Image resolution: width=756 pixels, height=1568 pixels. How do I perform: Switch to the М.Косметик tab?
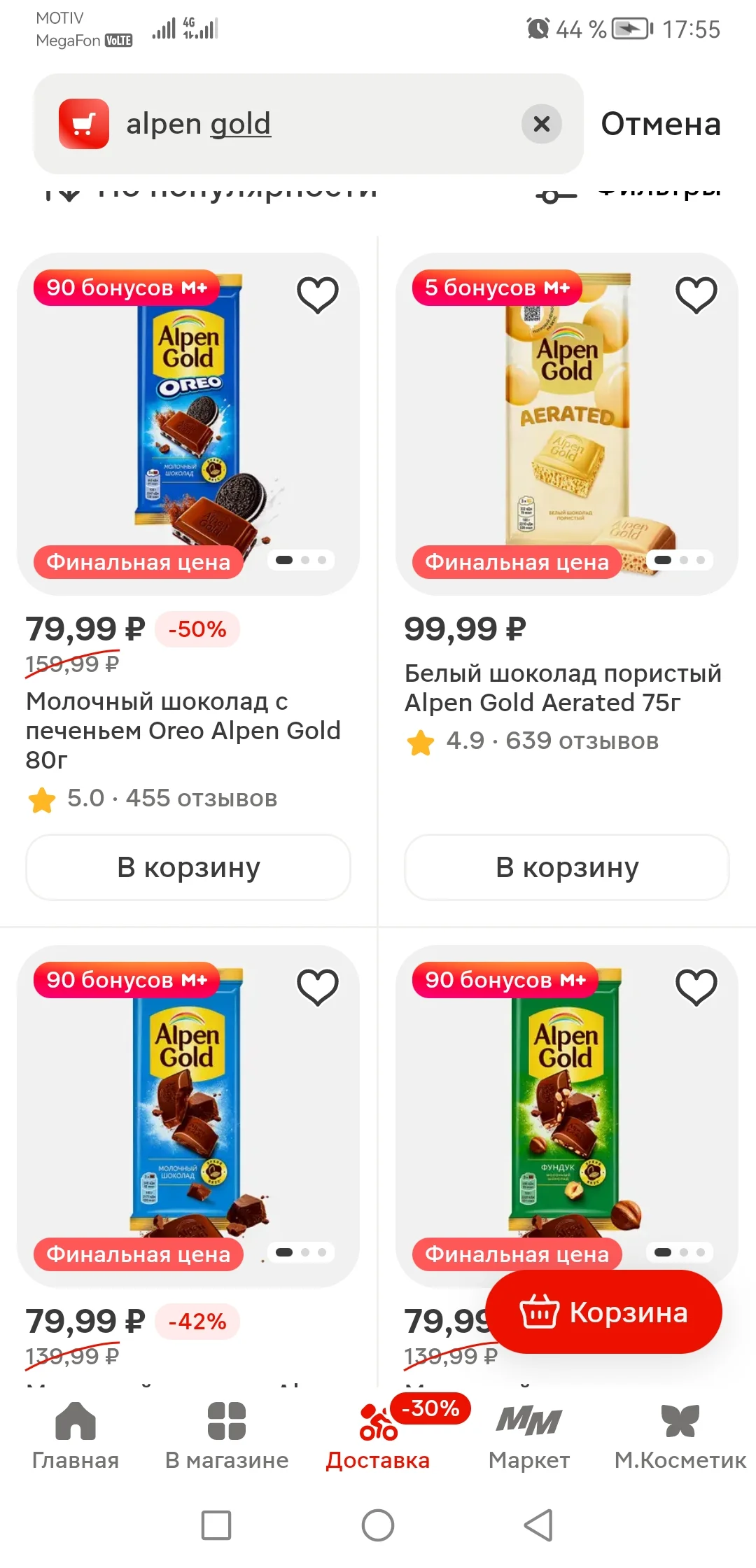(x=680, y=1436)
